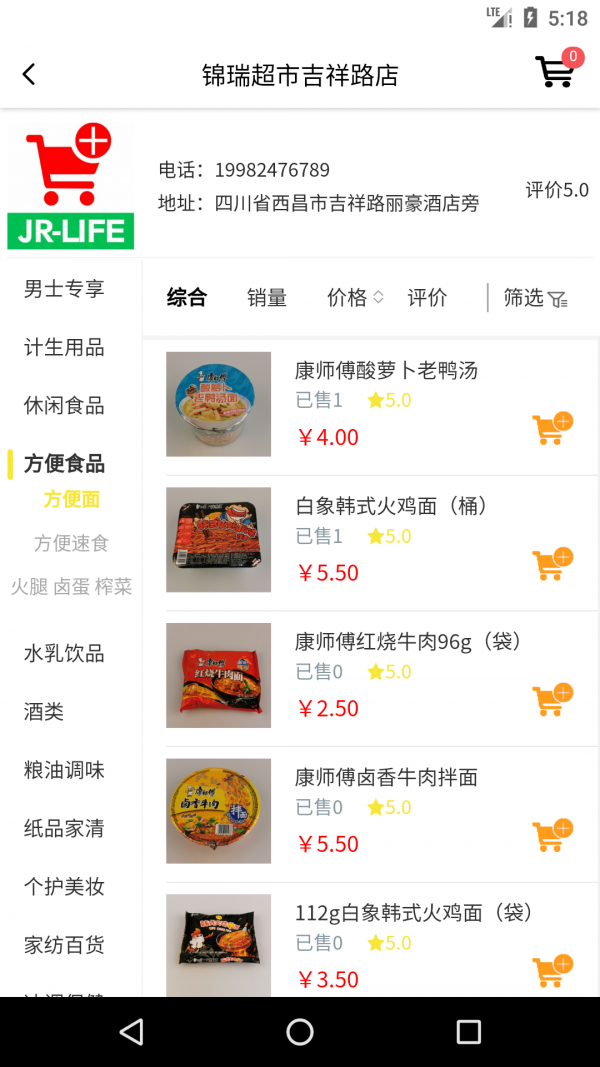Switch to the 销量 sort tab
This screenshot has width=600, height=1067.
[267, 297]
